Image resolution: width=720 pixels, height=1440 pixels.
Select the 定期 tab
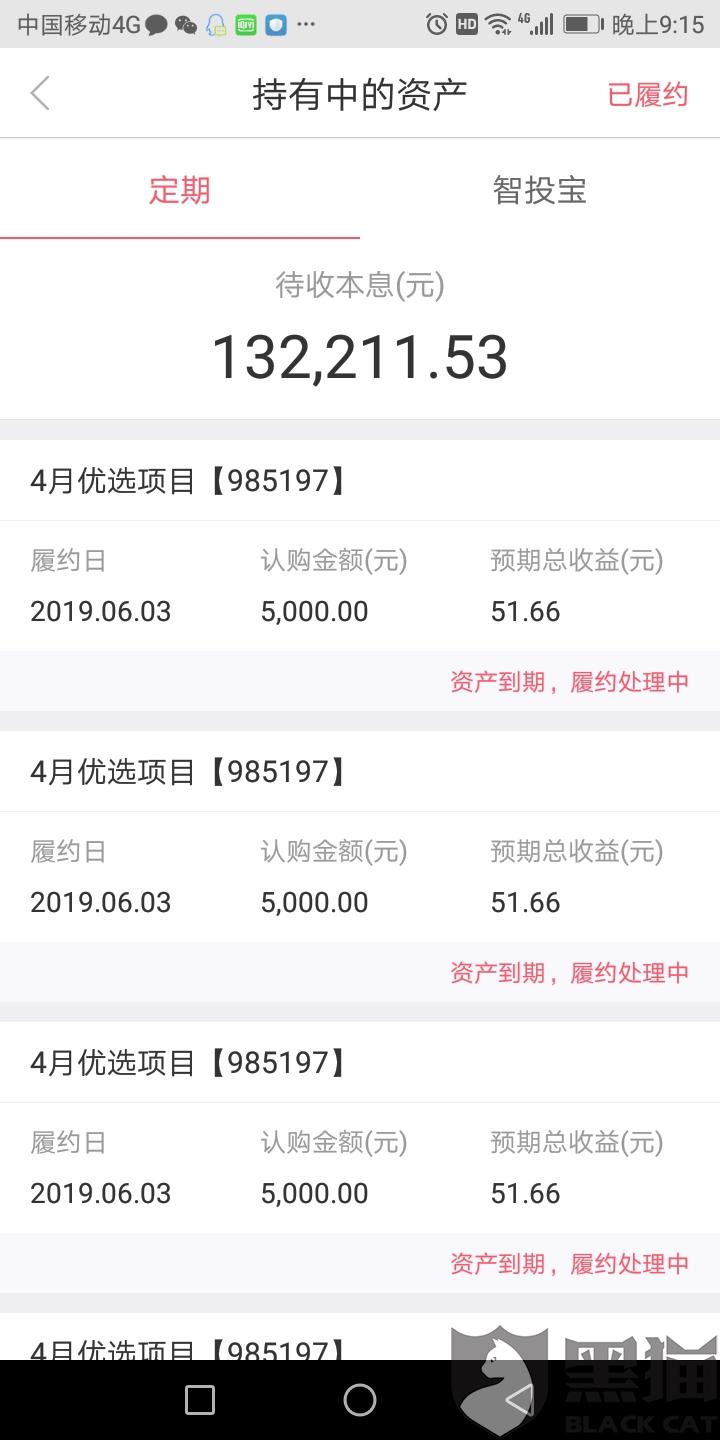click(x=180, y=190)
